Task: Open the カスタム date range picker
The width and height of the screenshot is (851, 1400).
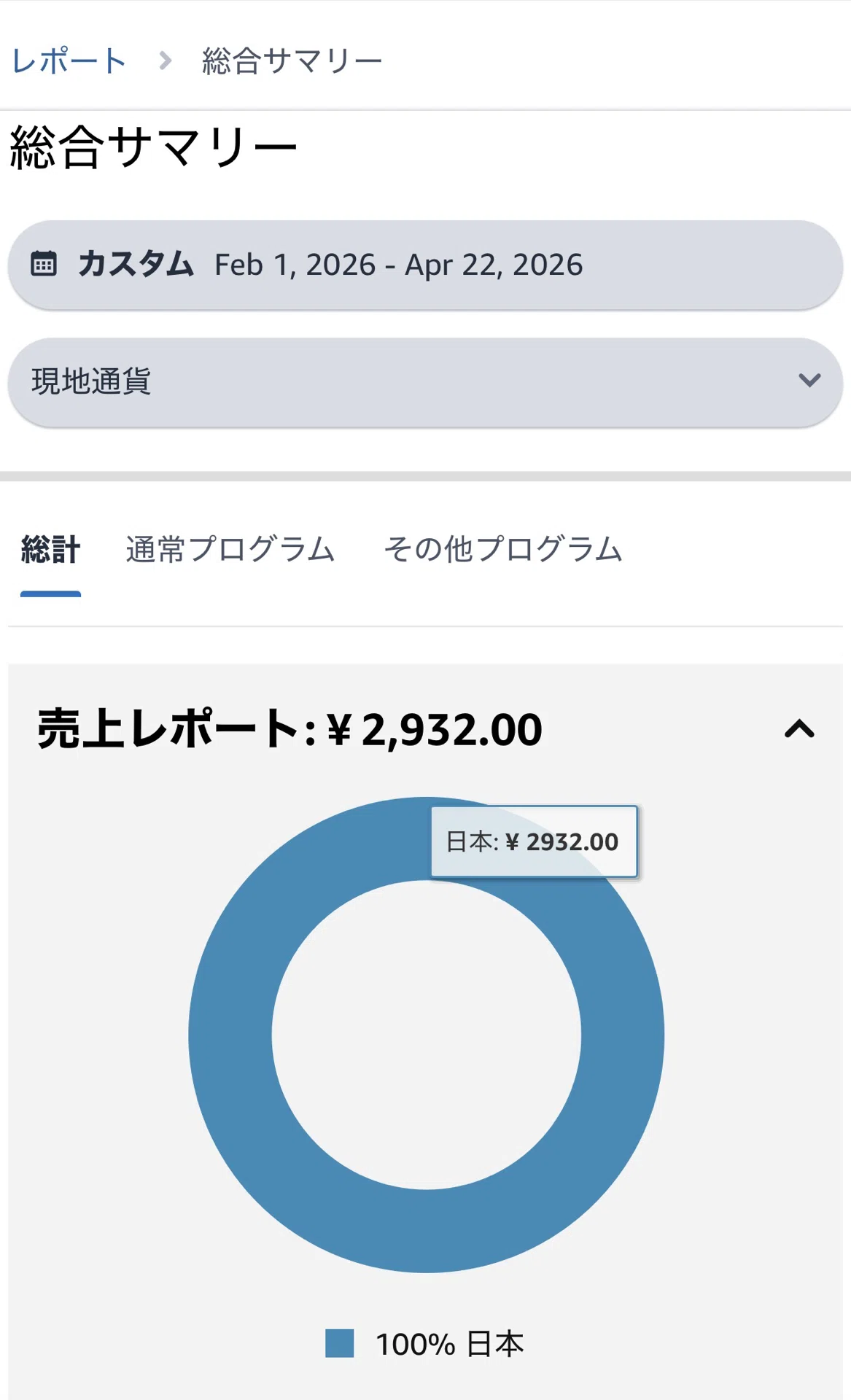Action: tap(425, 265)
